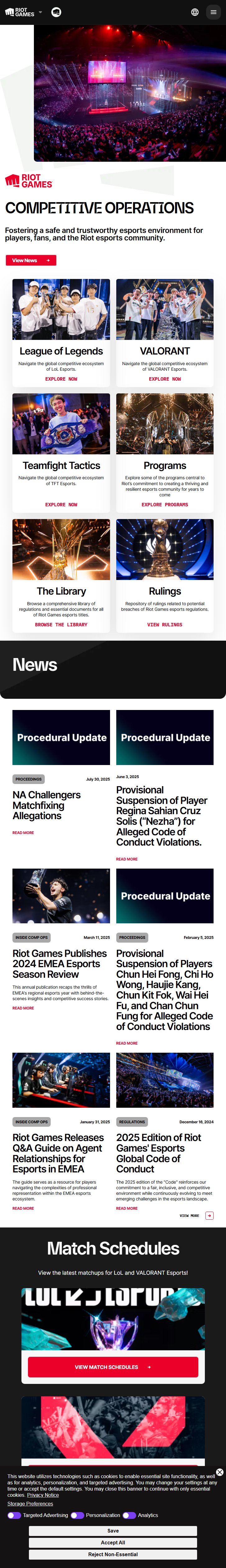Open the language selector globe

pyautogui.click(x=195, y=12)
